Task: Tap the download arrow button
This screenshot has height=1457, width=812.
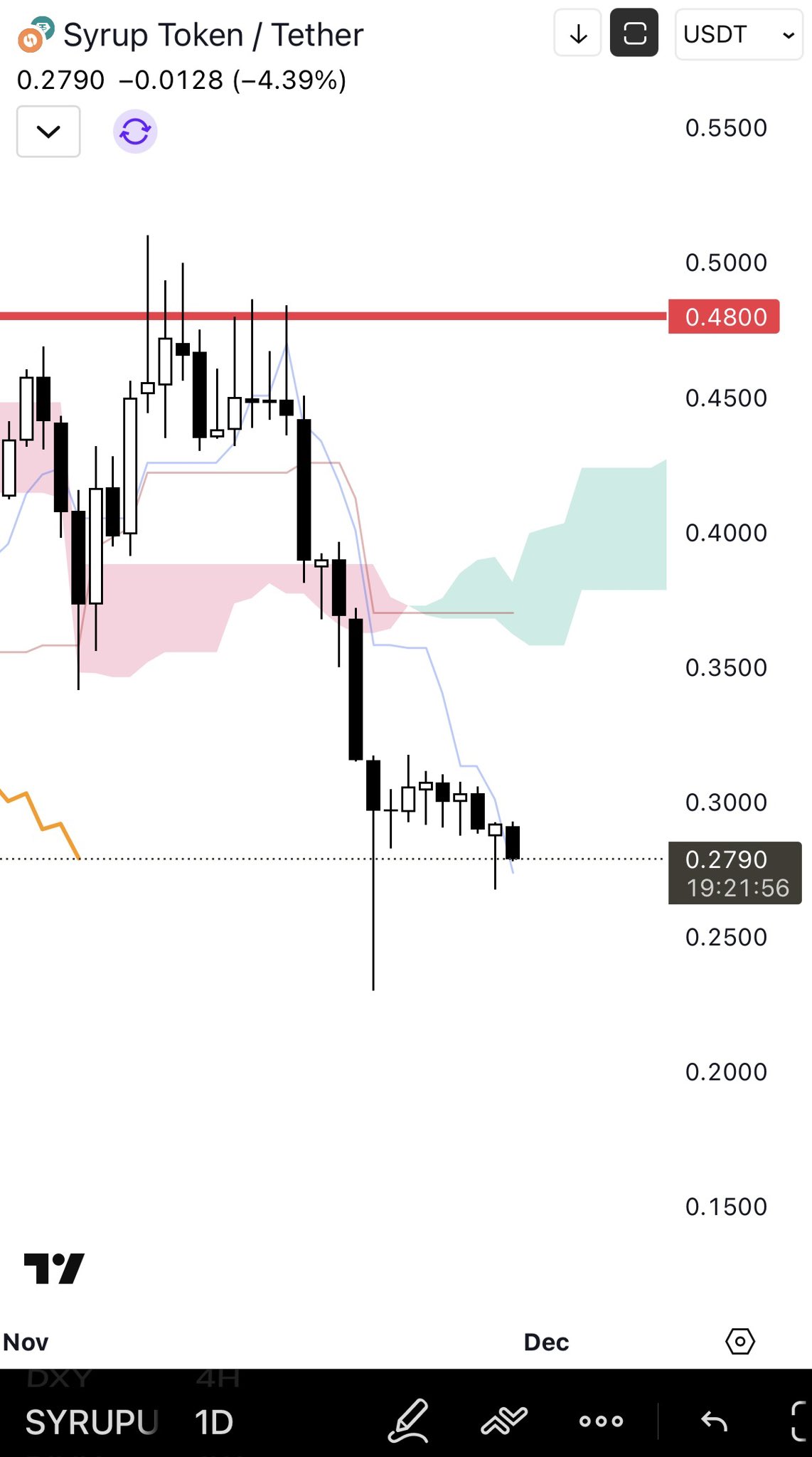Action: (x=578, y=33)
